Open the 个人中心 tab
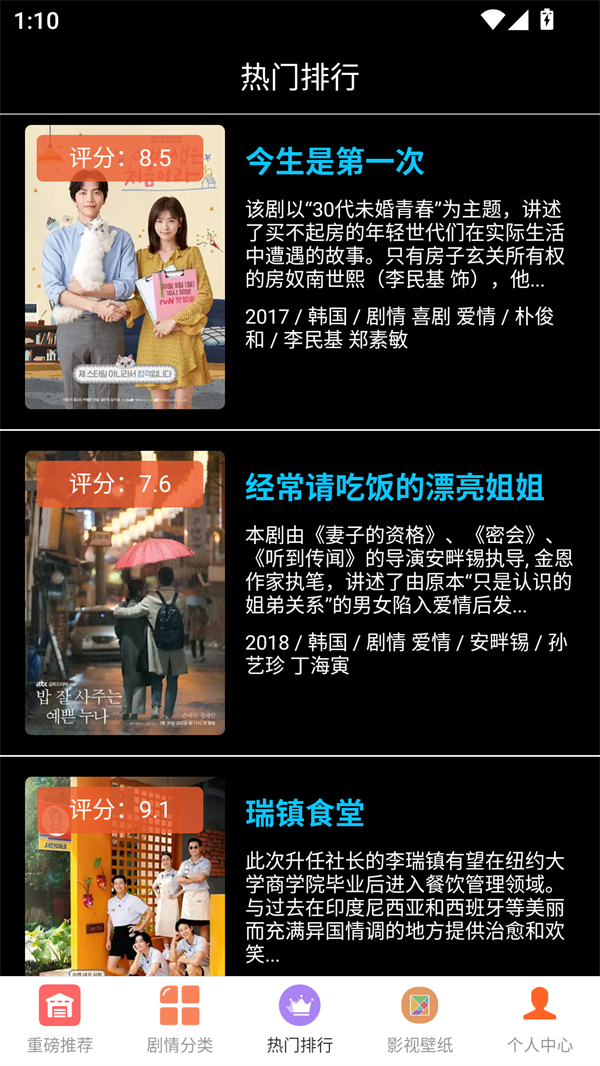 pos(540,1020)
